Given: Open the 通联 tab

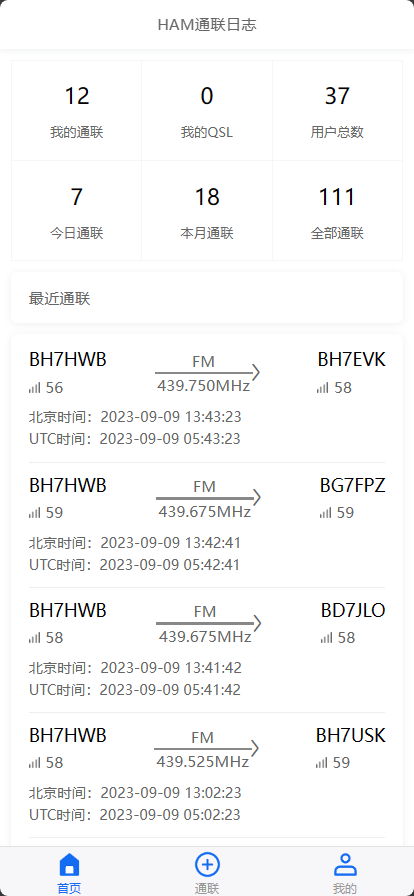Looking at the screenshot, I should point(206,873).
